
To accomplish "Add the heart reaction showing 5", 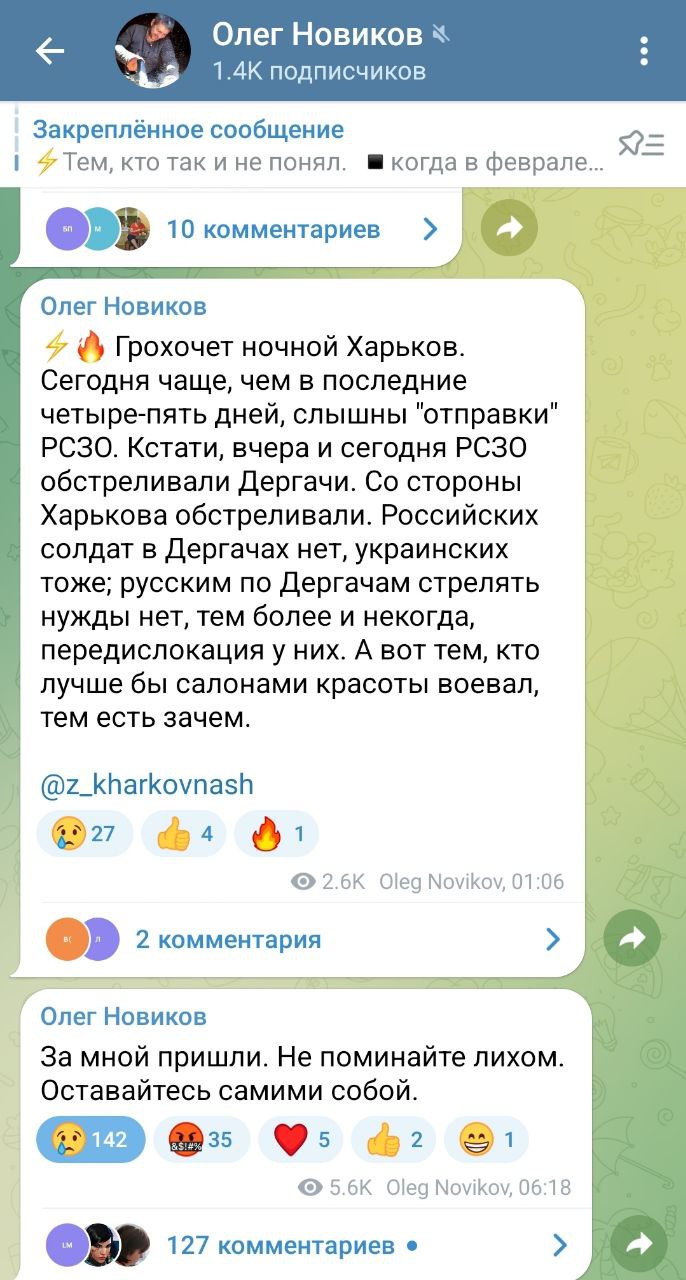I will pos(300,1139).
